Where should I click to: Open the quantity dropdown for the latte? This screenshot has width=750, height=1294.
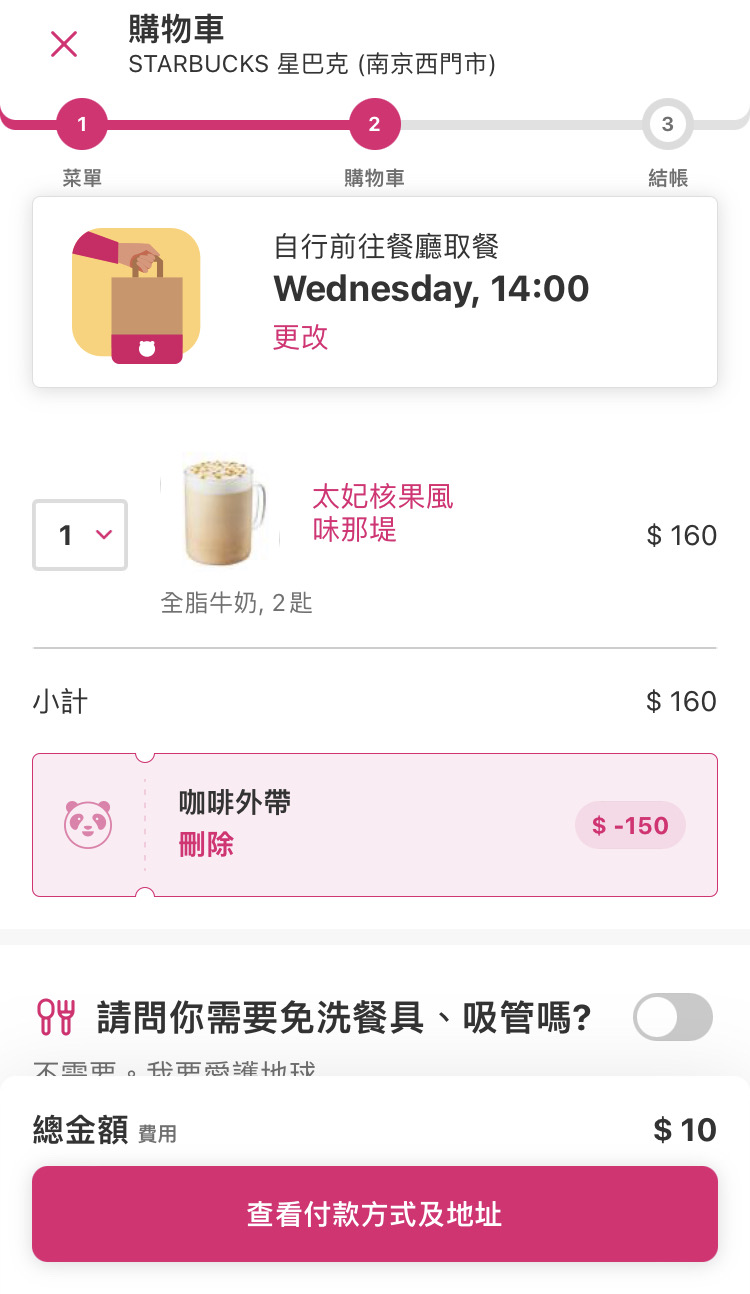(x=80, y=535)
